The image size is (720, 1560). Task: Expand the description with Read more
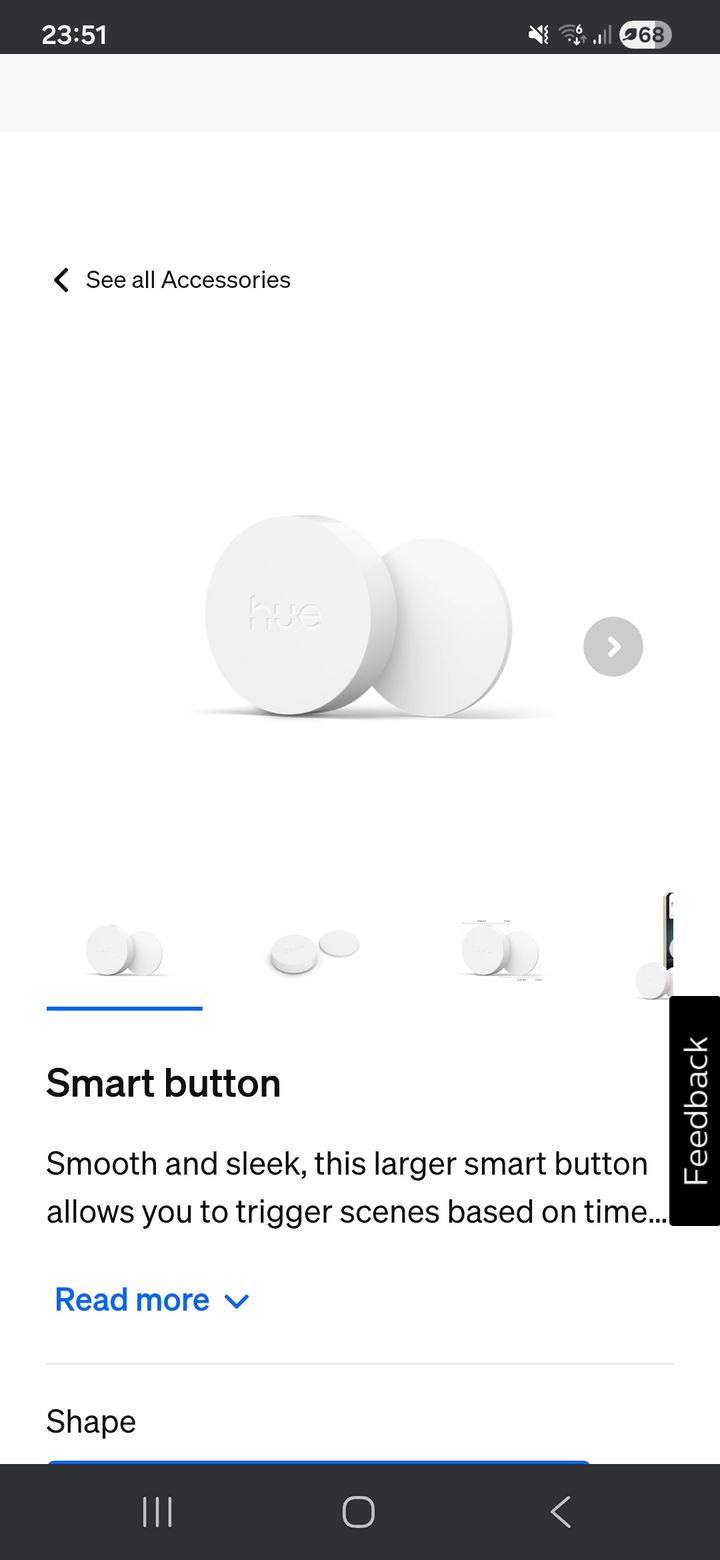(x=152, y=1300)
